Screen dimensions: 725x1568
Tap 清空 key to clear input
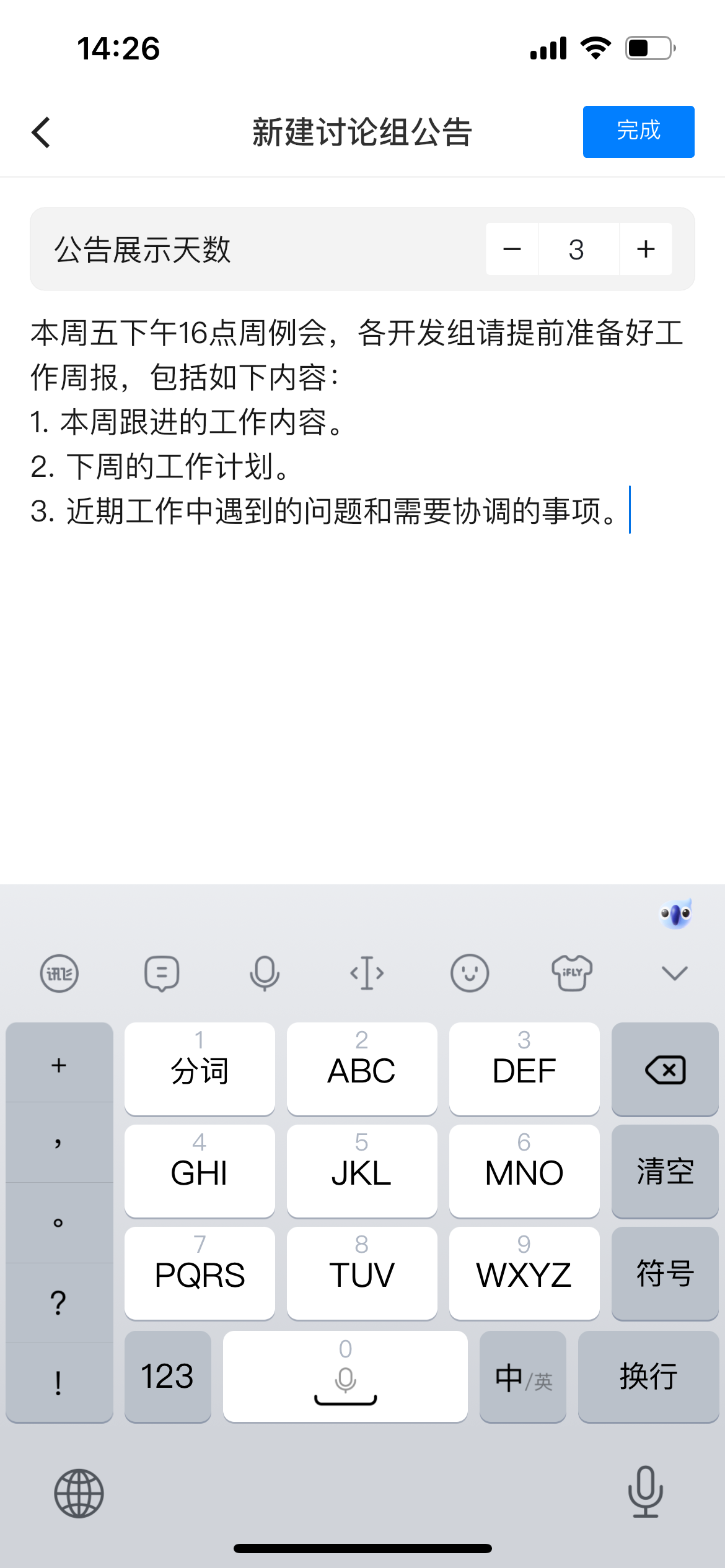point(665,1172)
